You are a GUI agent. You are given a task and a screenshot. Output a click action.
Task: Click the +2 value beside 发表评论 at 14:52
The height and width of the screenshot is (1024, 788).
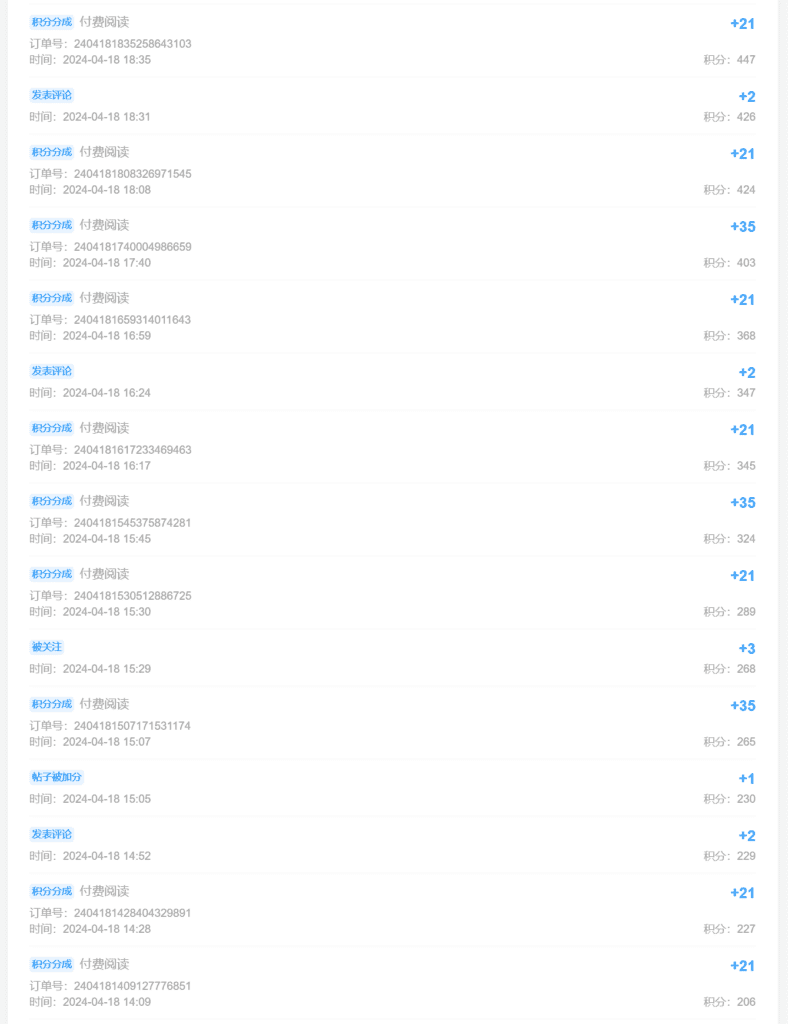click(x=745, y=833)
